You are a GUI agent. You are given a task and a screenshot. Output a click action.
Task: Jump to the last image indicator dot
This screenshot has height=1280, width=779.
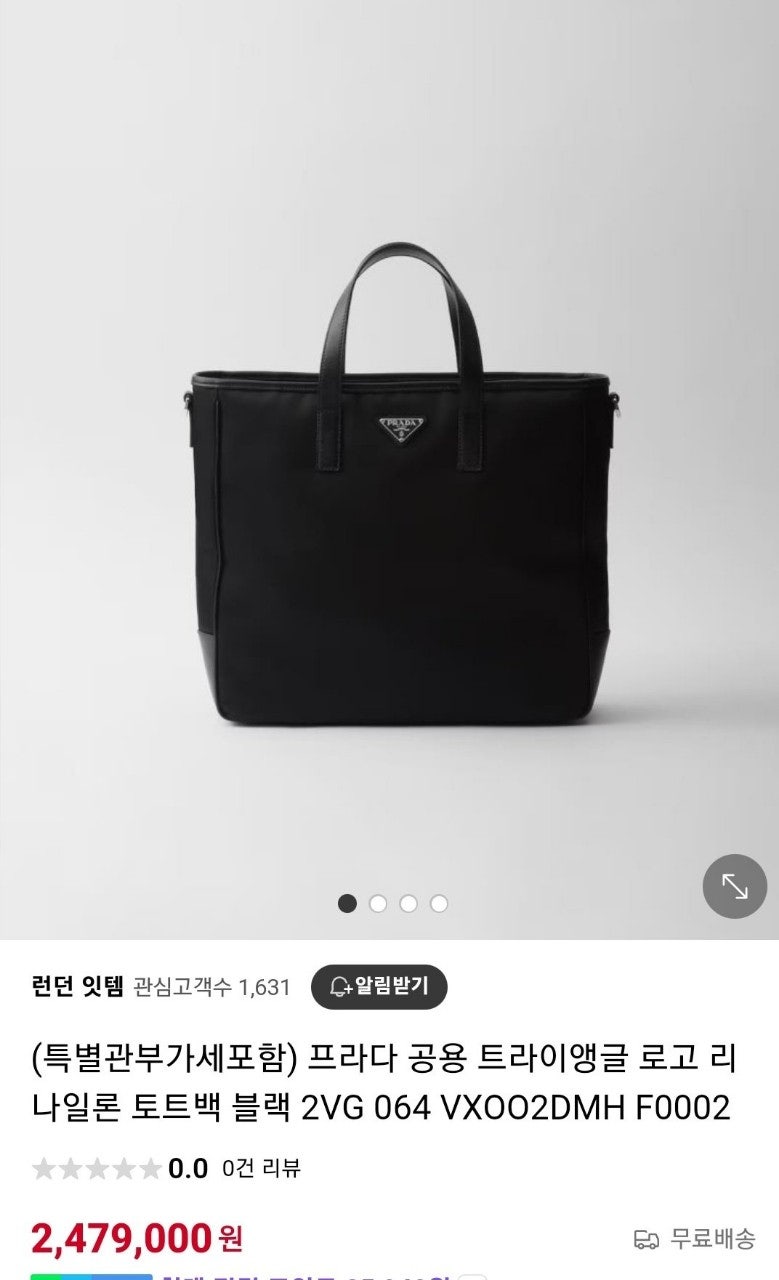click(x=439, y=904)
